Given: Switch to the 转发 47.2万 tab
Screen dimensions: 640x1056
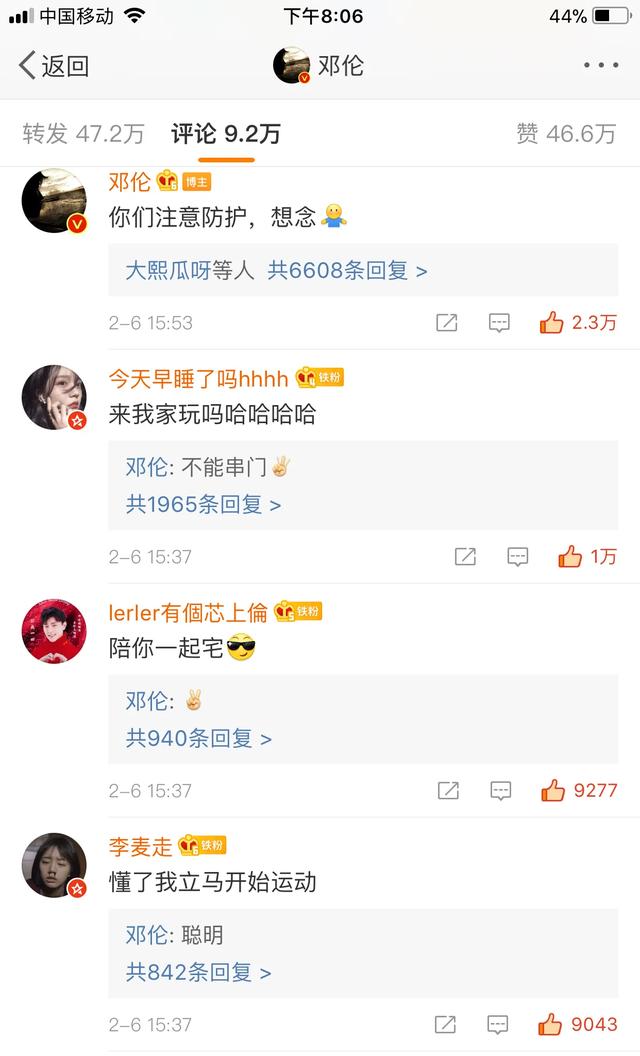Looking at the screenshot, I should click(84, 133).
